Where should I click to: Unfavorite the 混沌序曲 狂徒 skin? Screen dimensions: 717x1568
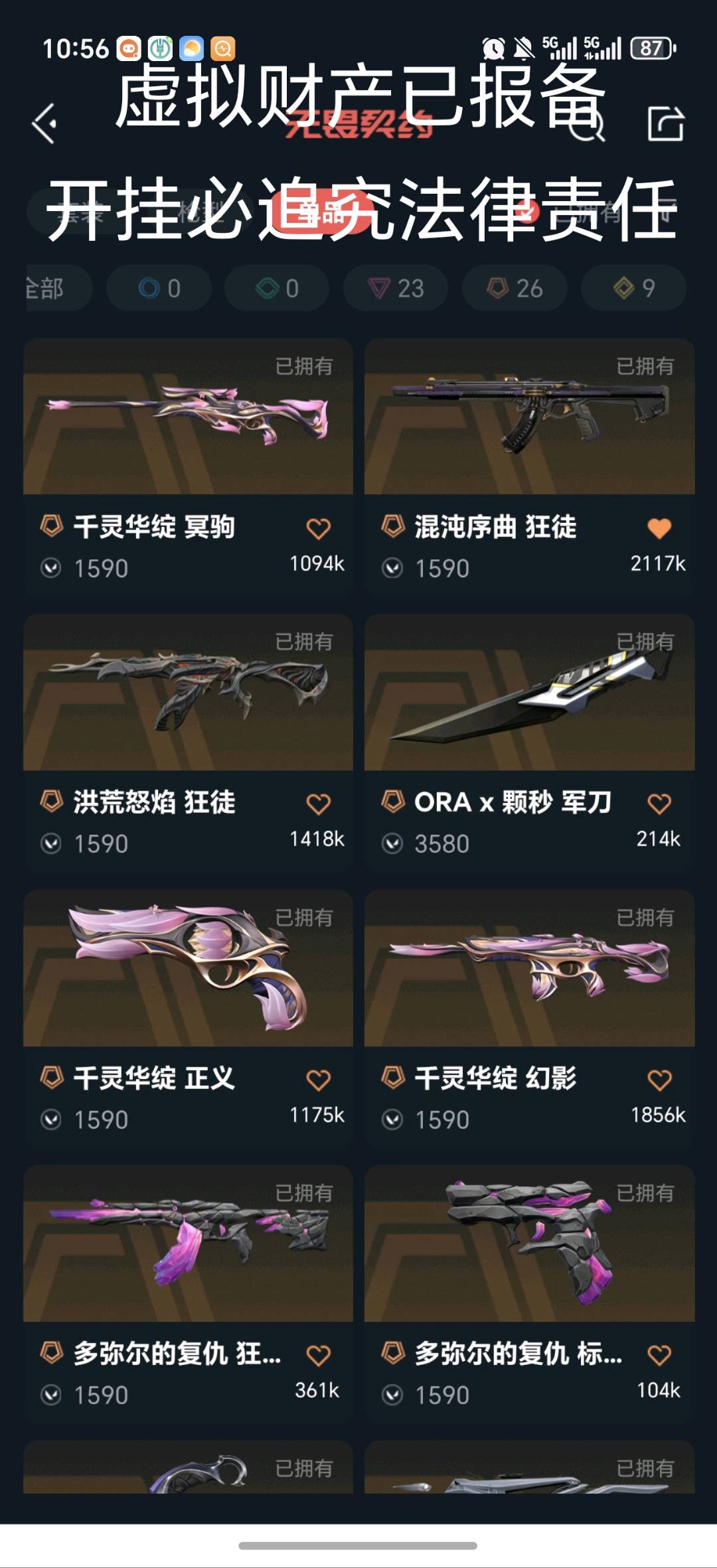coord(659,528)
